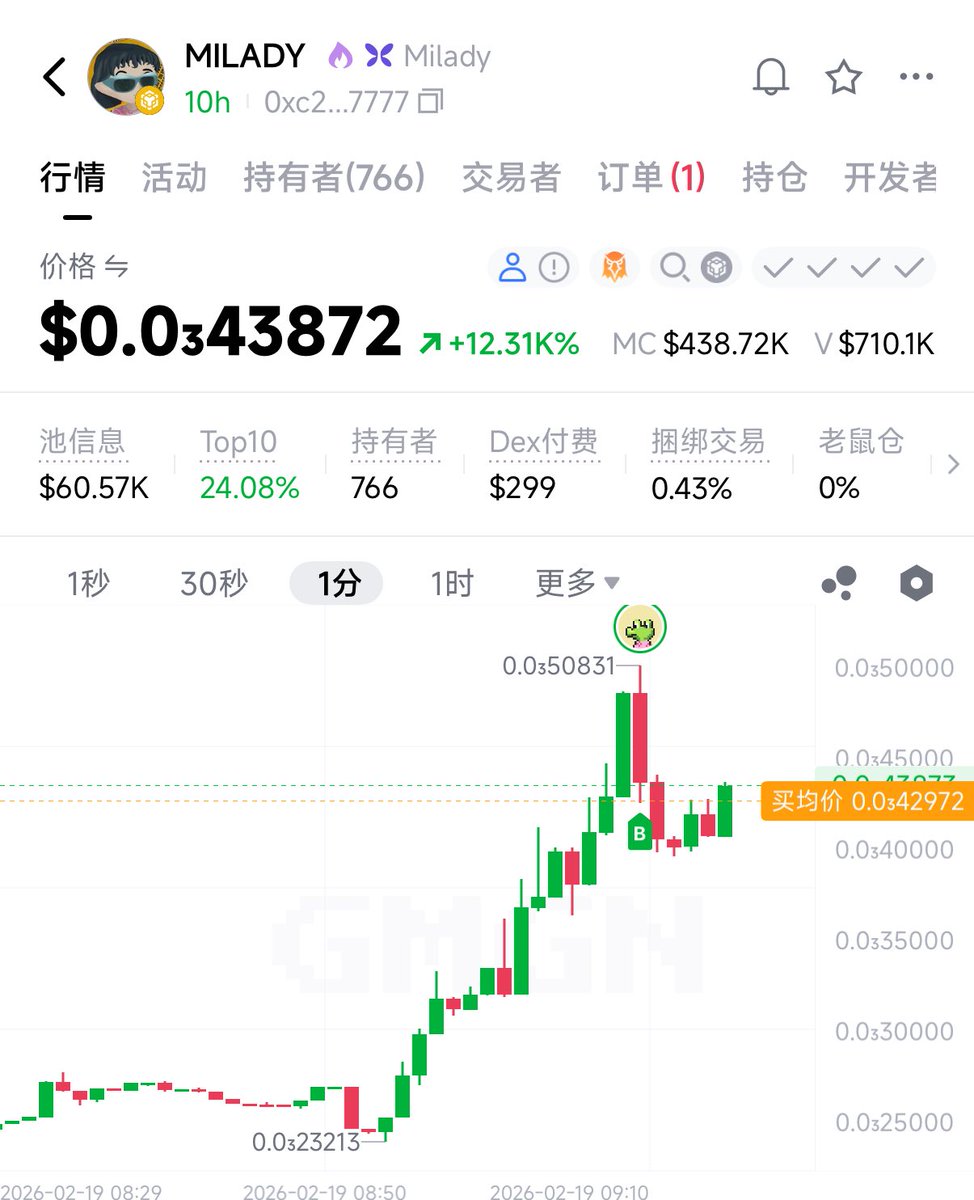This screenshot has height=1200, width=974.
Task: Go back using the arrow
Action: point(55,77)
